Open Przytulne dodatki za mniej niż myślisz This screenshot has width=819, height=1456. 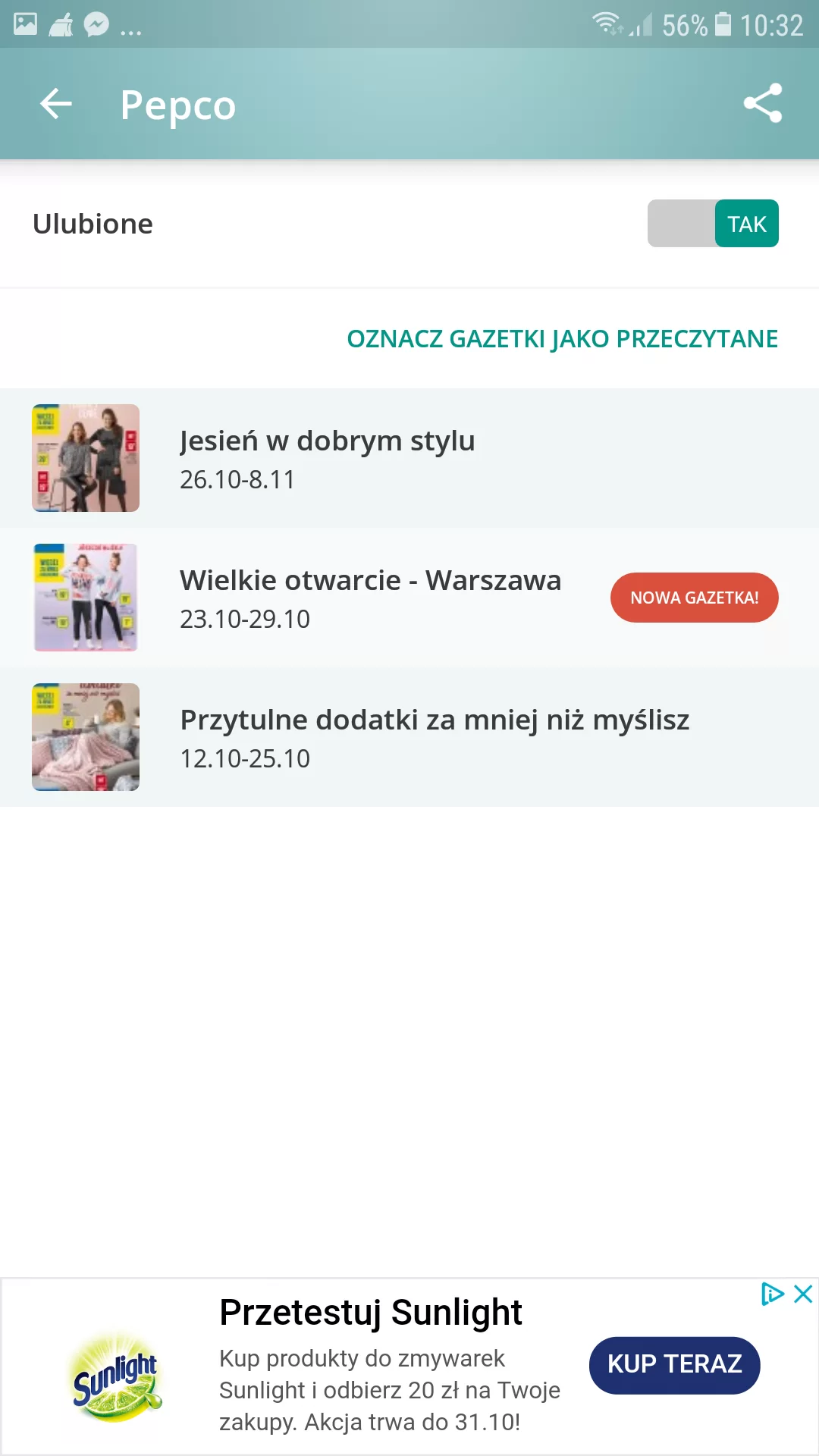tap(434, 737)
